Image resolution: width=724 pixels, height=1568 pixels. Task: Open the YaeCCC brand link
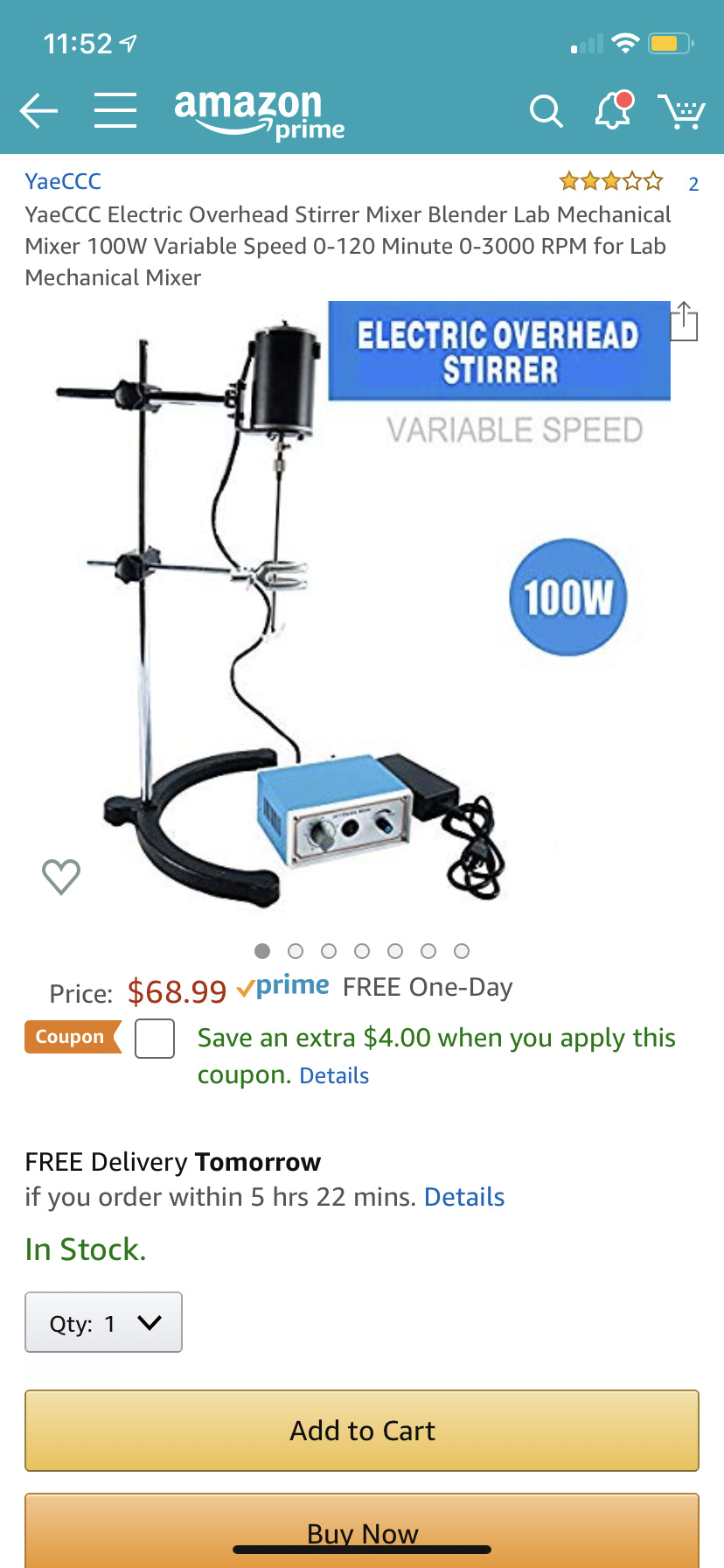63,181
